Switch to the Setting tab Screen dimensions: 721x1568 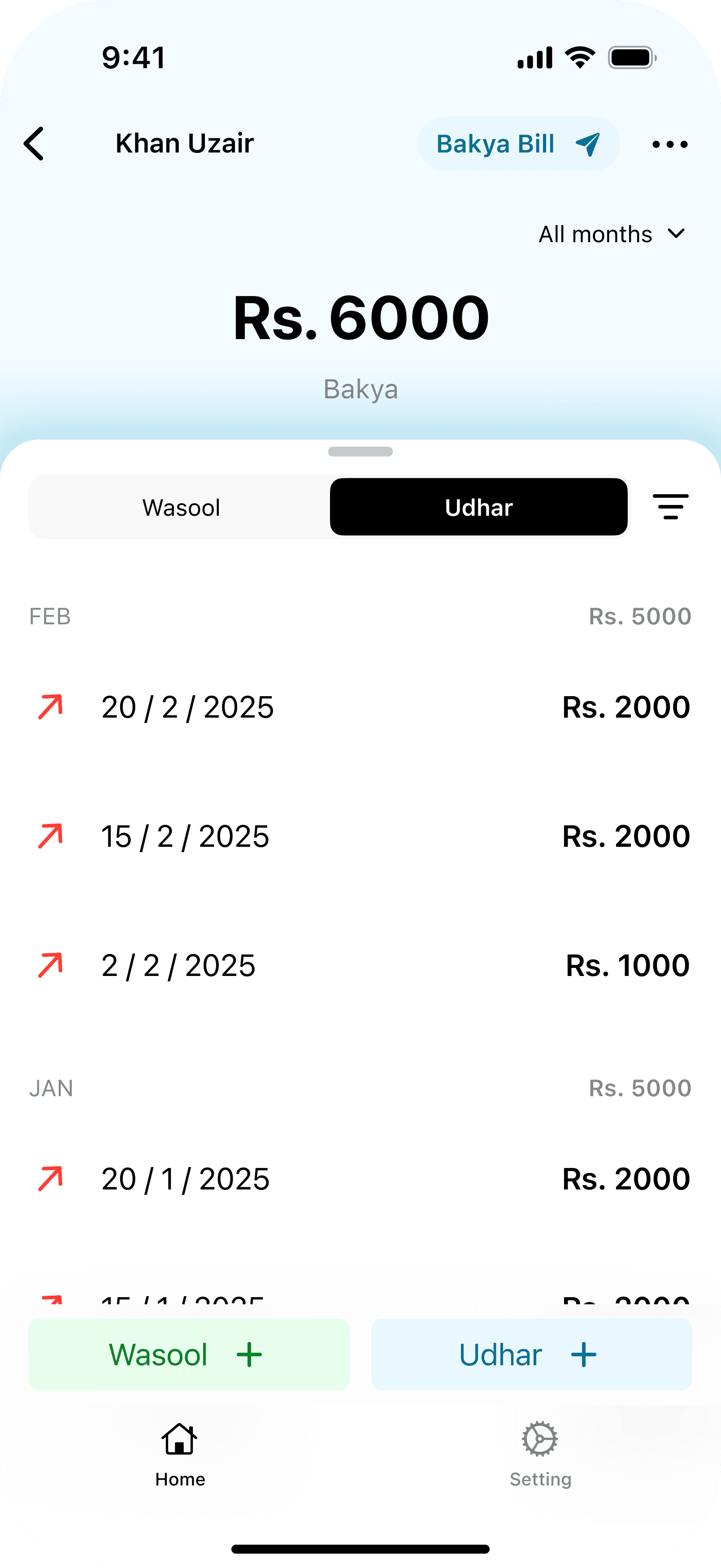540,1454
